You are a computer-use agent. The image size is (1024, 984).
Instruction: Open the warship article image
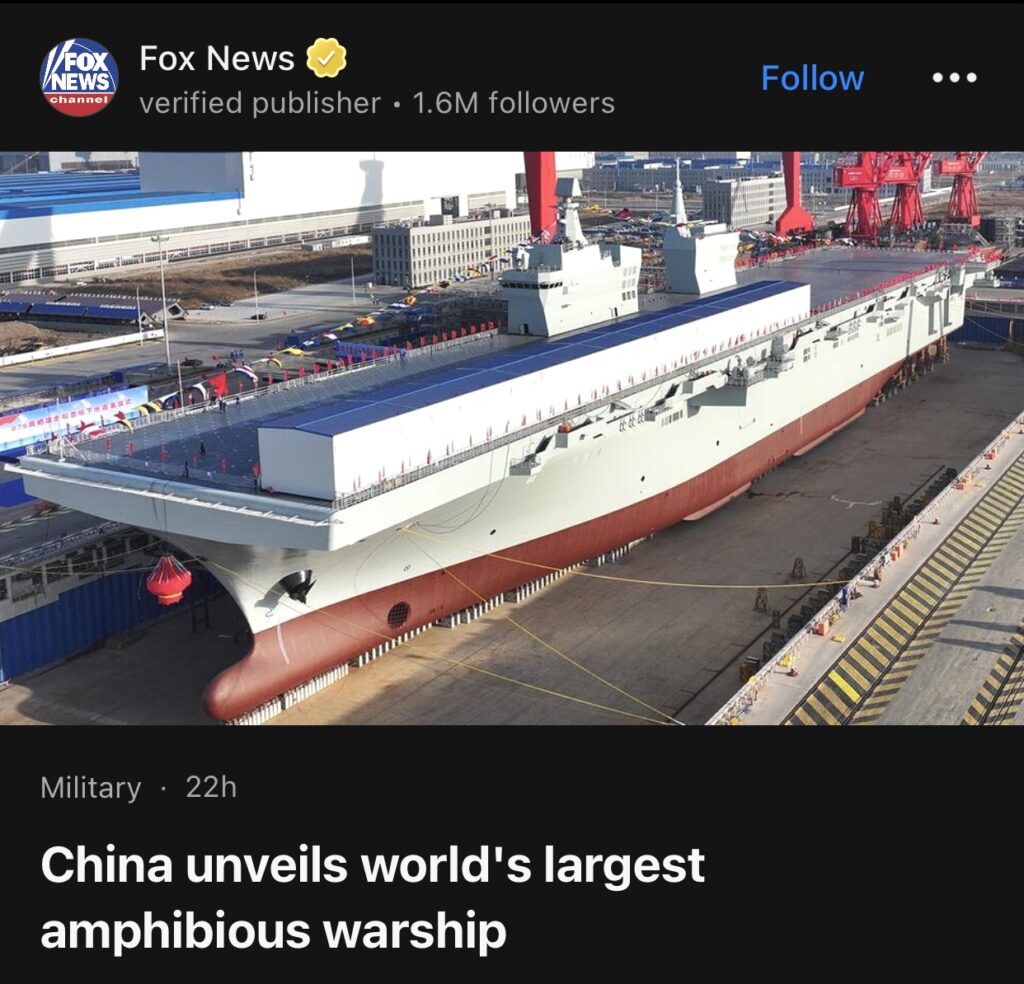pos(512,438)
